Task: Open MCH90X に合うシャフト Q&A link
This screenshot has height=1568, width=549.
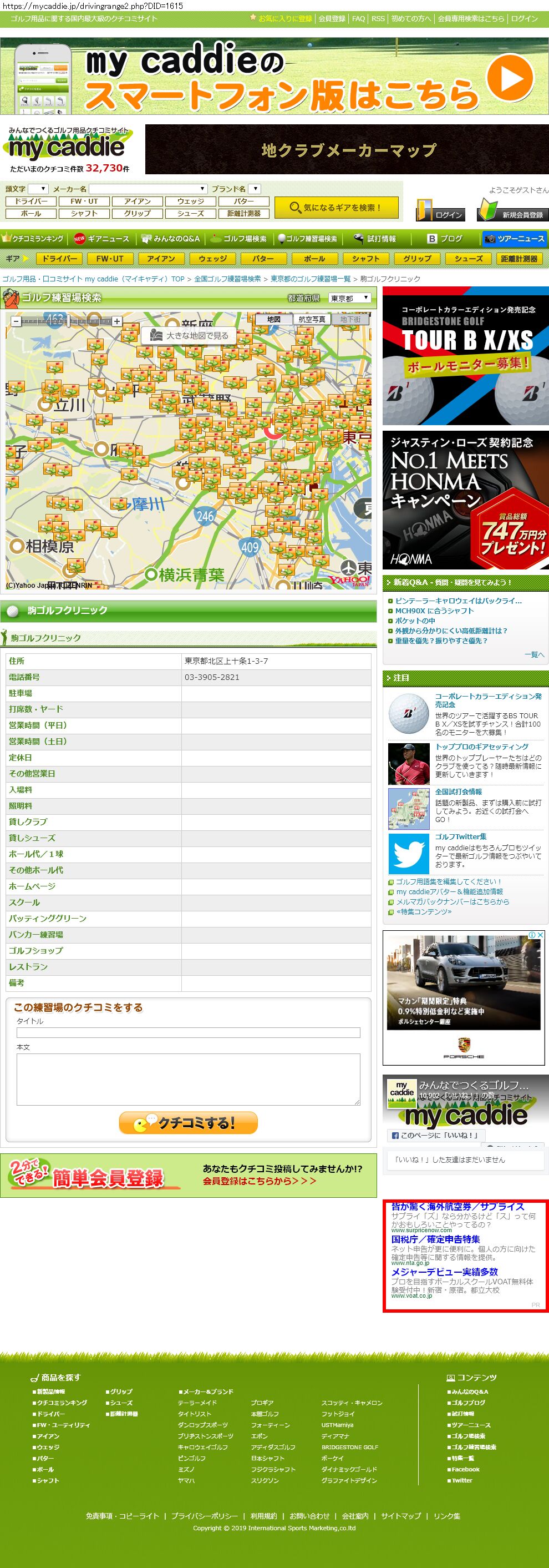Action: click(434, 611)
